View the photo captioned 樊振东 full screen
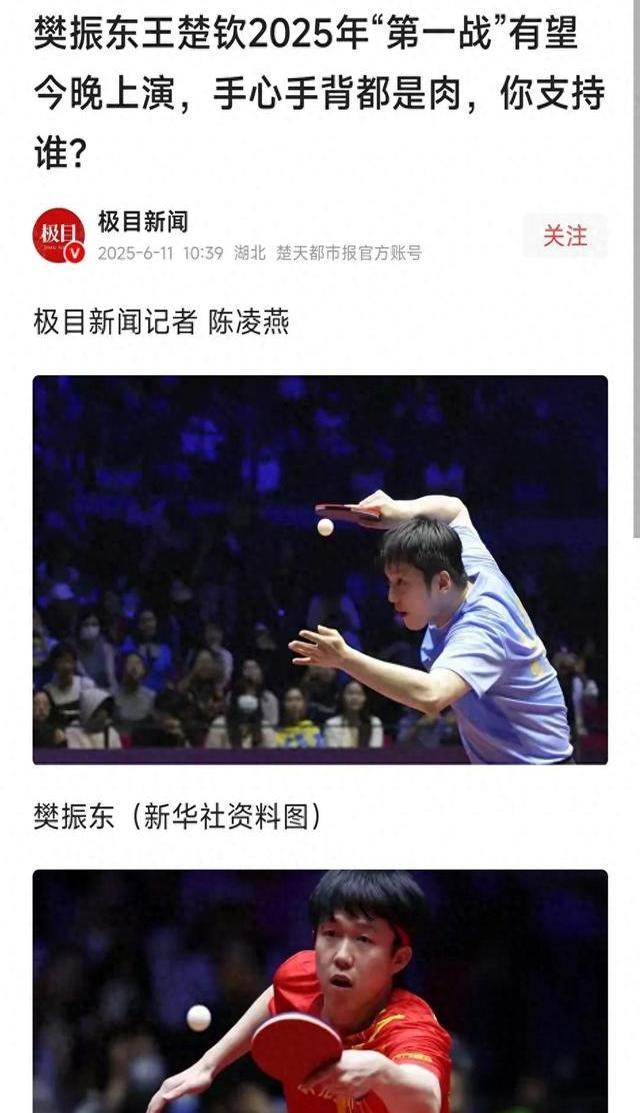 click(x=320, y=570)
